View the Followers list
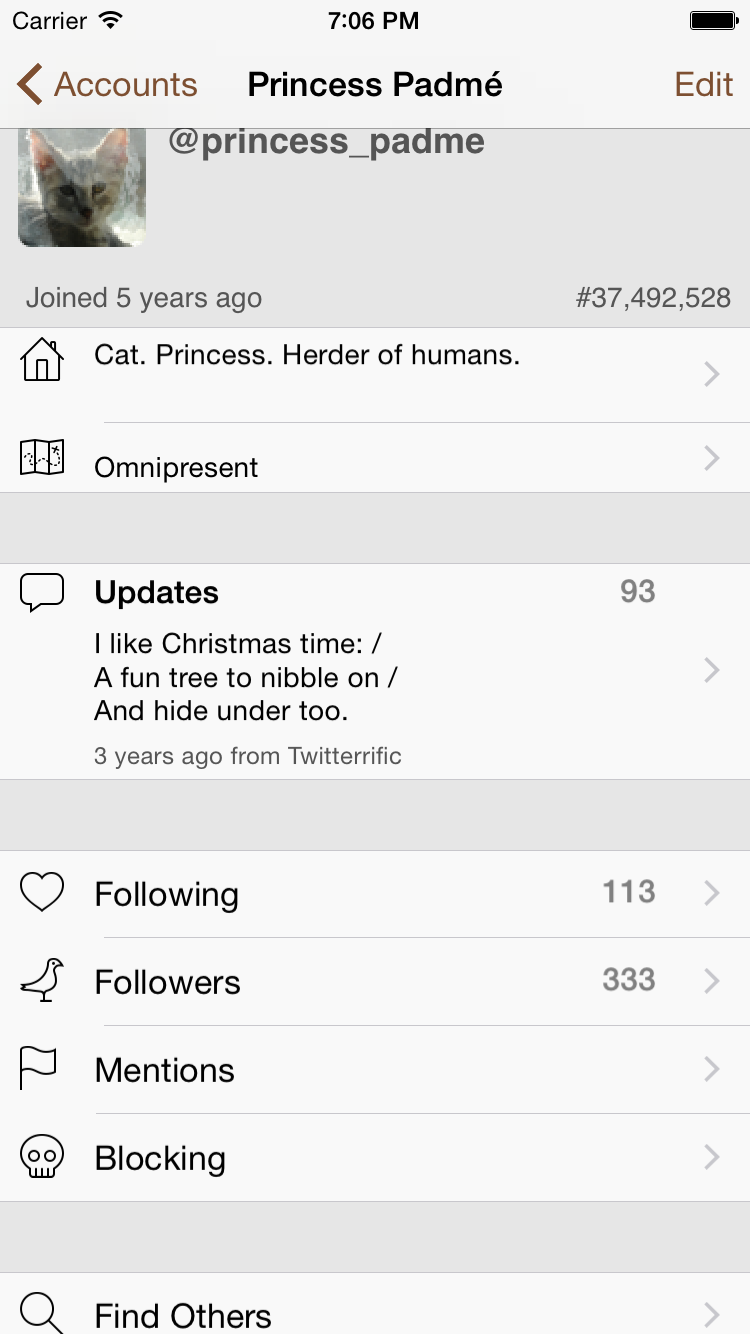This screenshot has width=750, height=1334. [375, 982]
